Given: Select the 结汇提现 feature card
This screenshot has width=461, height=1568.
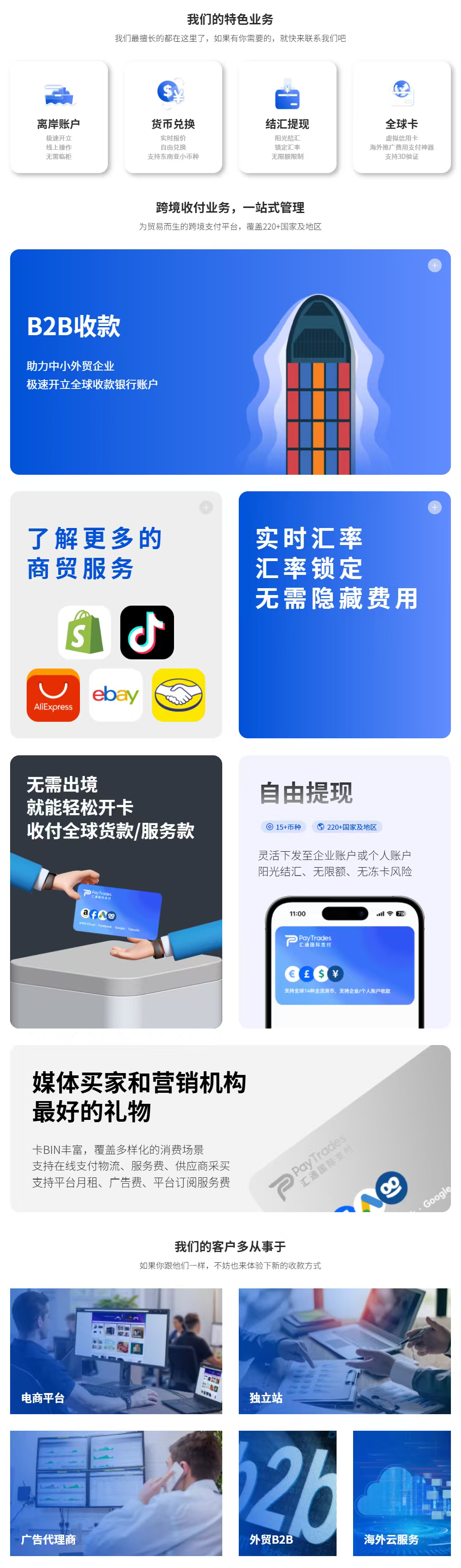Looking at the screenshot, I should coord(287,117).
